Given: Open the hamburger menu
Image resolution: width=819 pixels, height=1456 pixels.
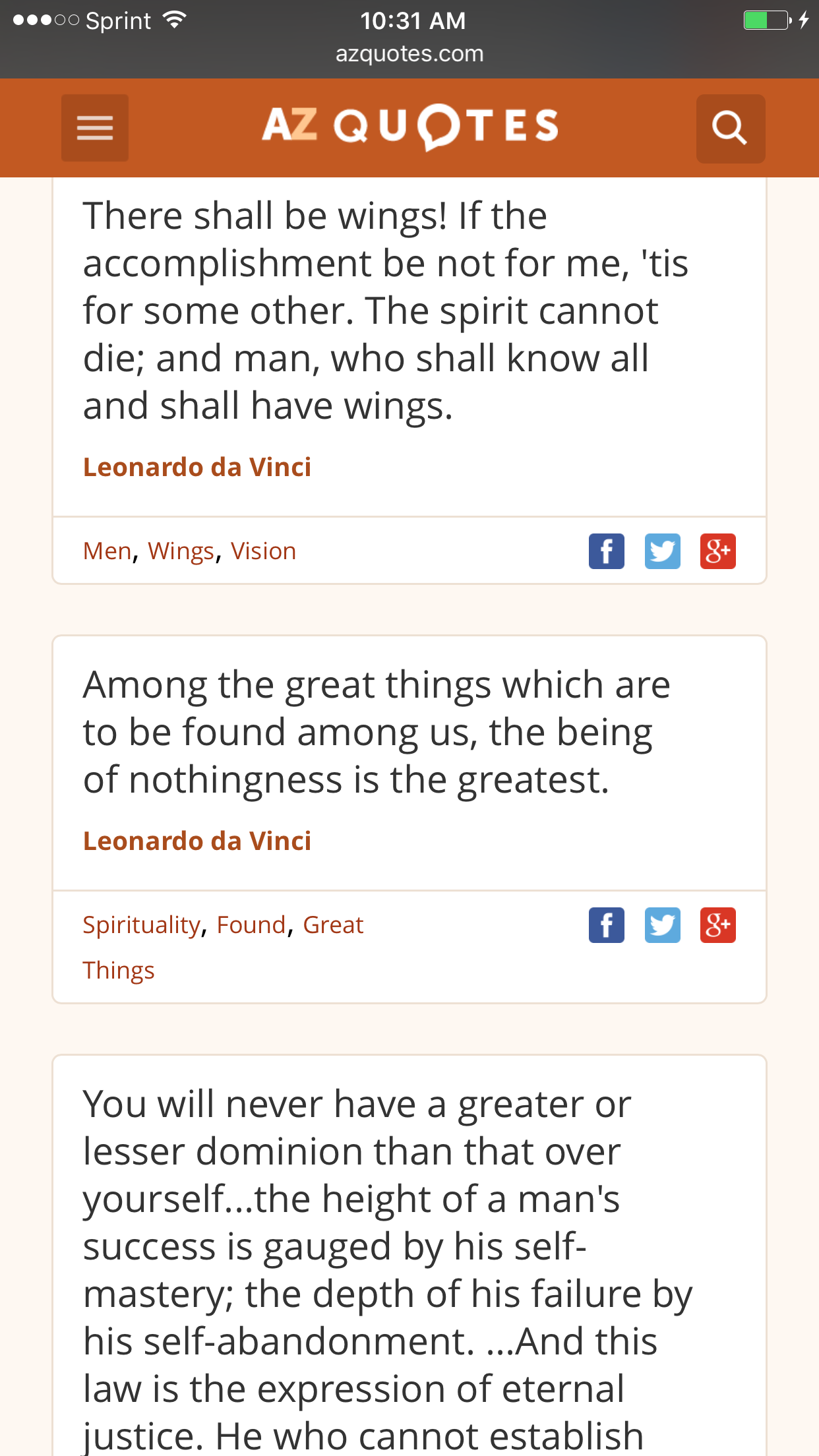Looking at the screenshot, I should coord(95,128).
